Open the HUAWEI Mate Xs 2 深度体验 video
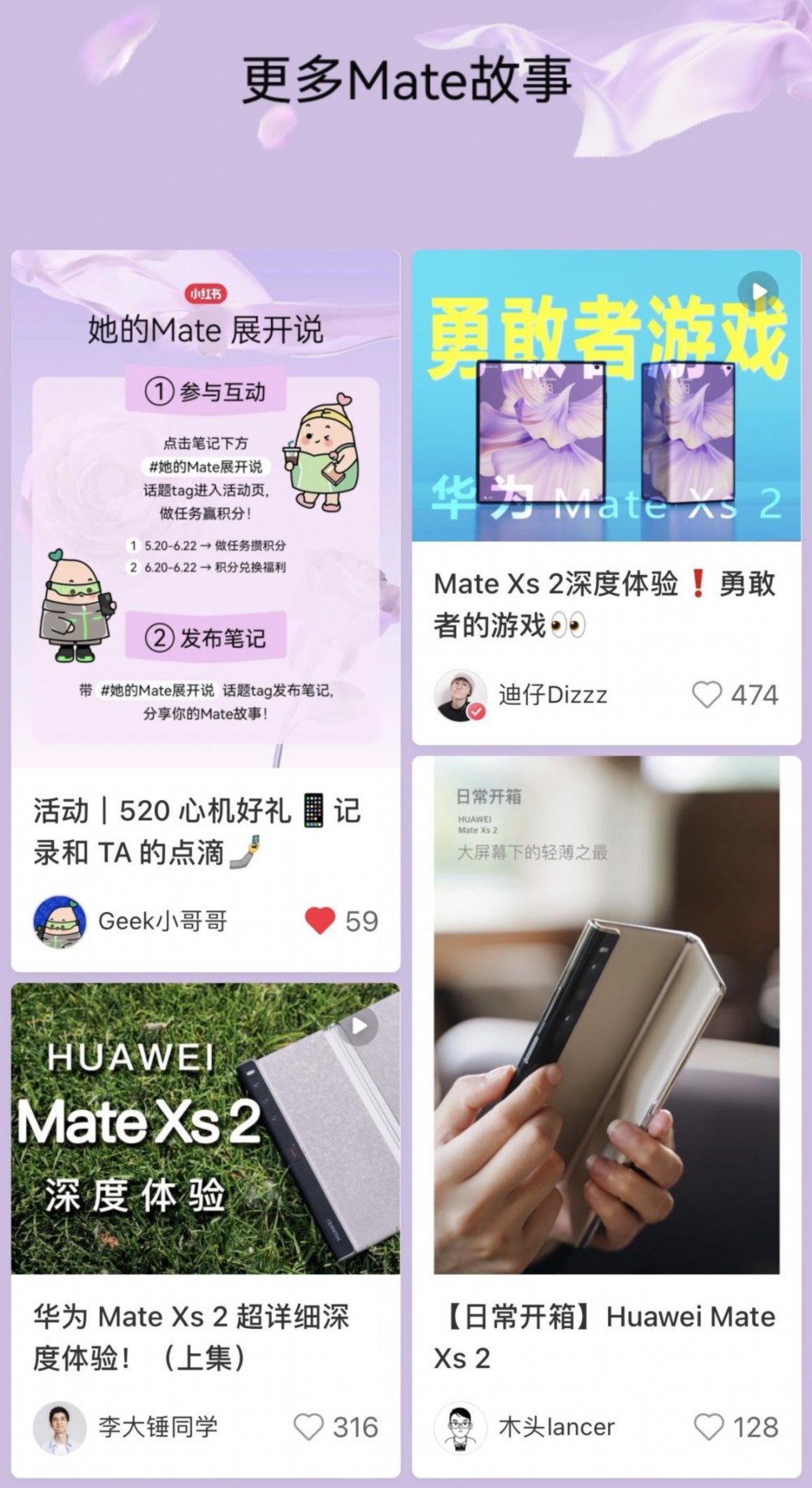The width and height of the screenshot is (812, 1488). click(205, 1128)
